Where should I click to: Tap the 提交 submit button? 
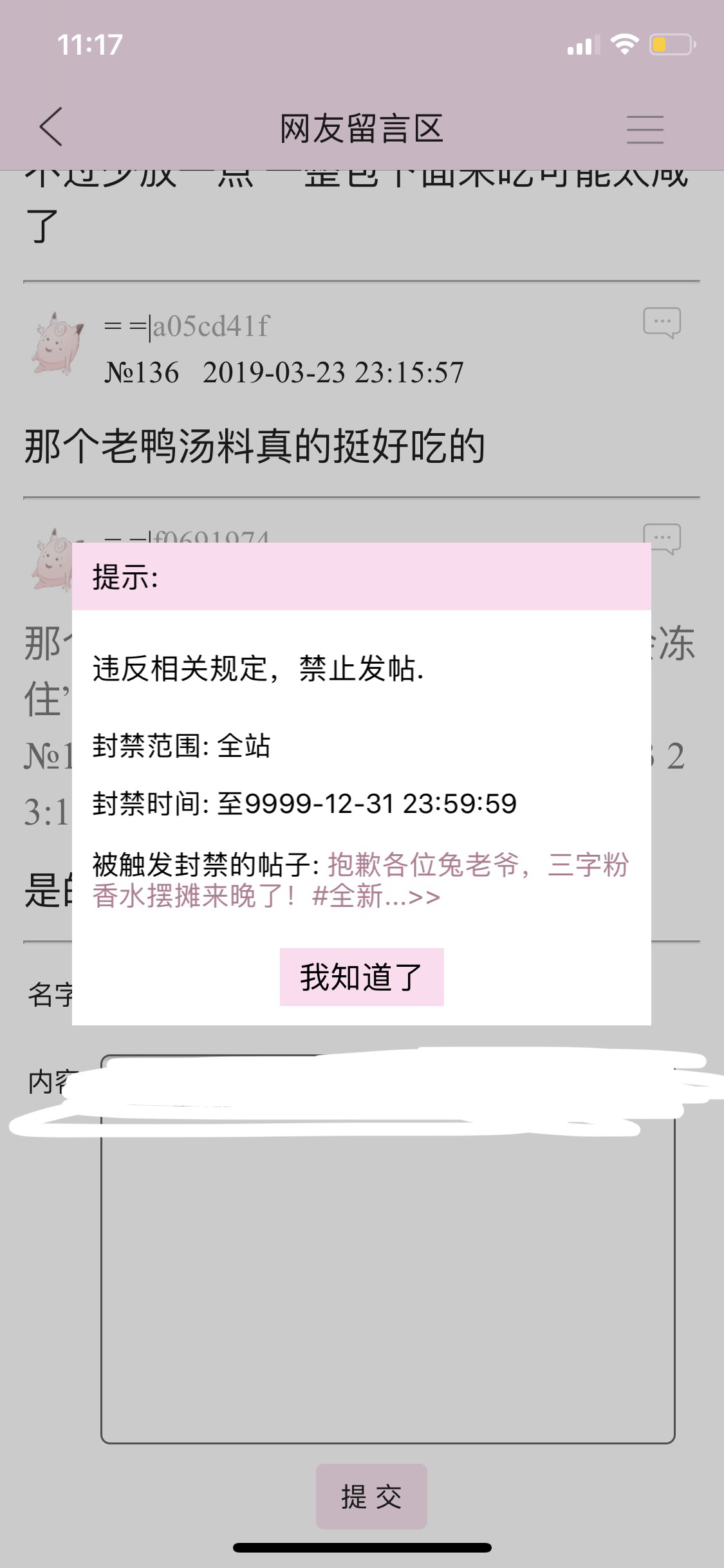[371, 1496]
